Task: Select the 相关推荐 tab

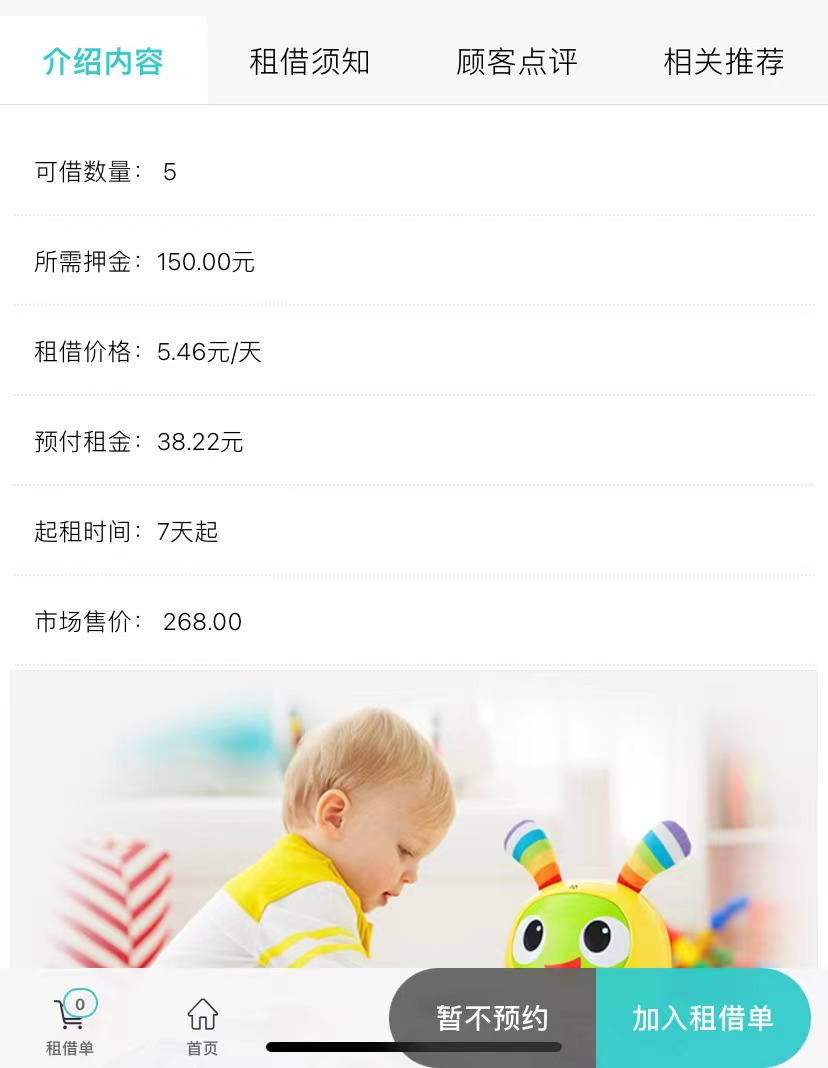Action: pos(723,62)
